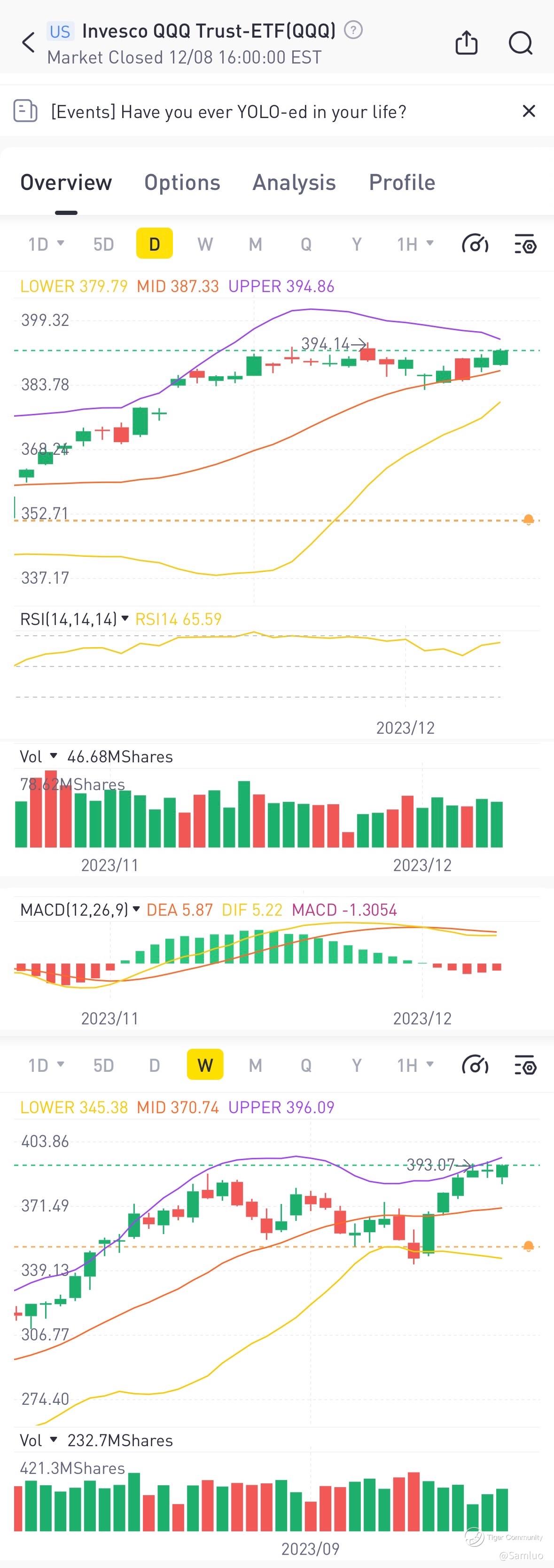Select the Overview tab
This screenshot has width=554, height=1568.
pyautogui.click(x=66, y=182)
